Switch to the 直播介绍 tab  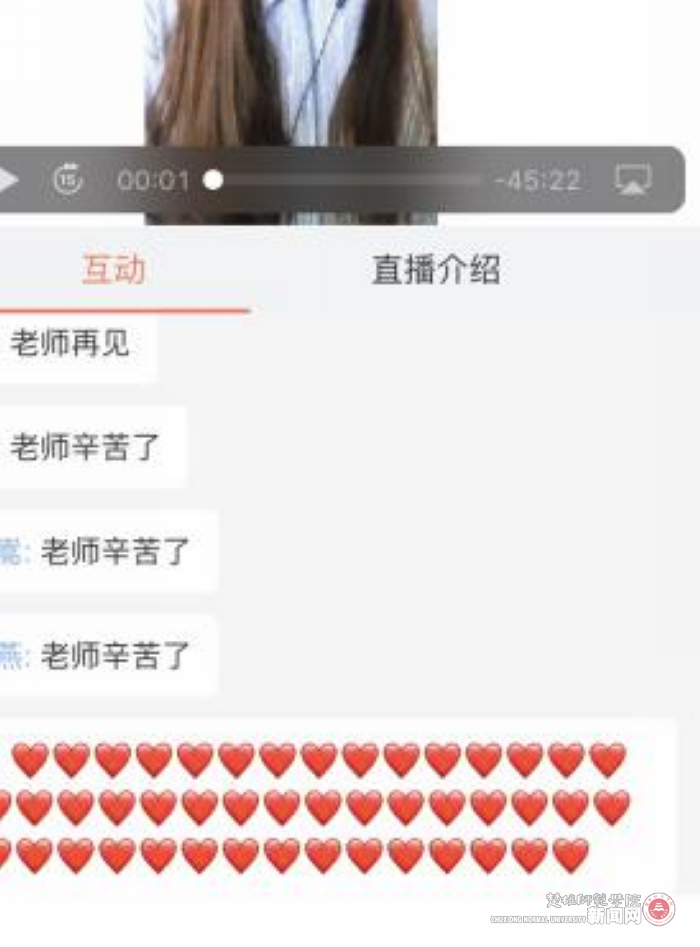pos(436,270)
